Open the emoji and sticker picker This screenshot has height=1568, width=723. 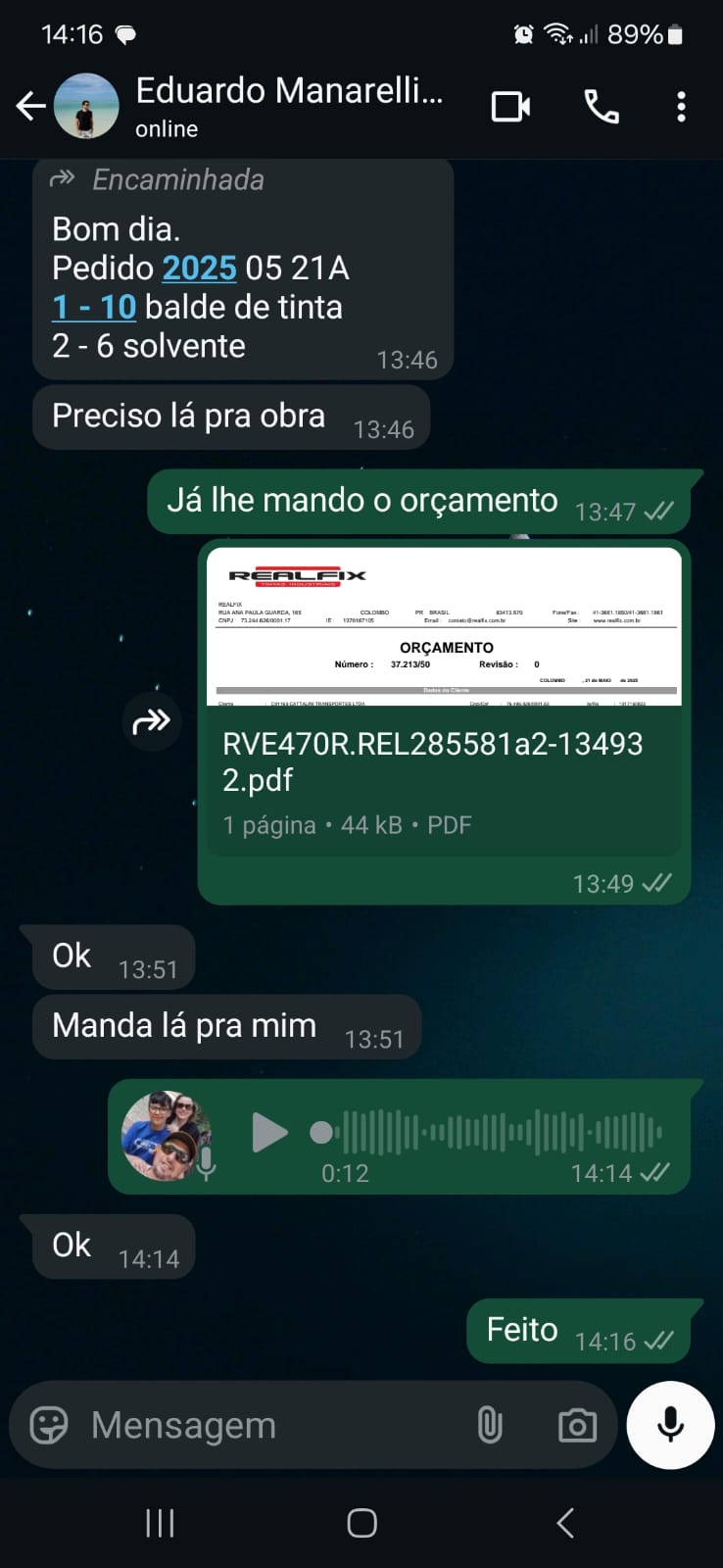click(x=49, y=1425)
